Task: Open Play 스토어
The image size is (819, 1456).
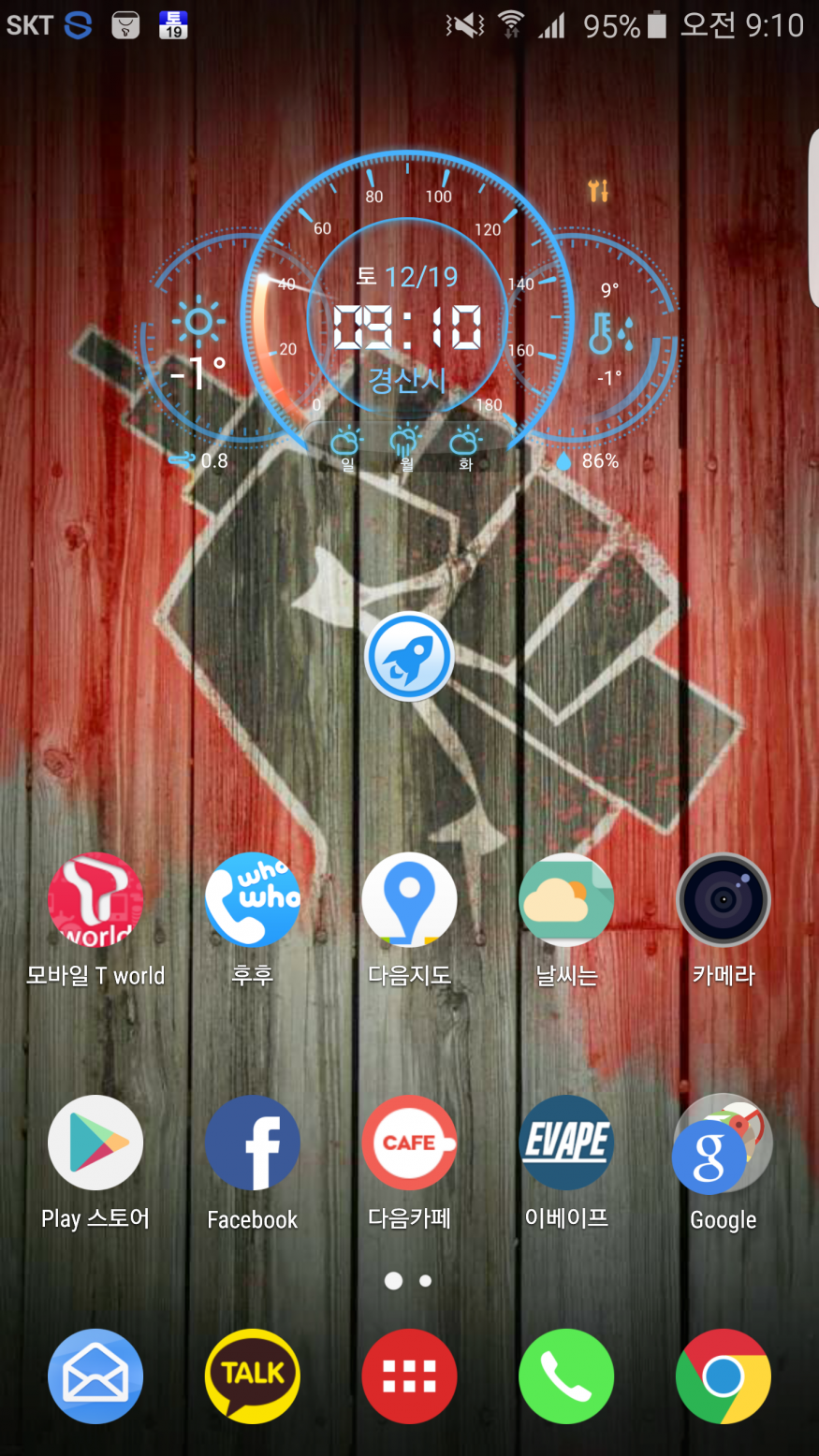Action: (x=95, y=1143)
